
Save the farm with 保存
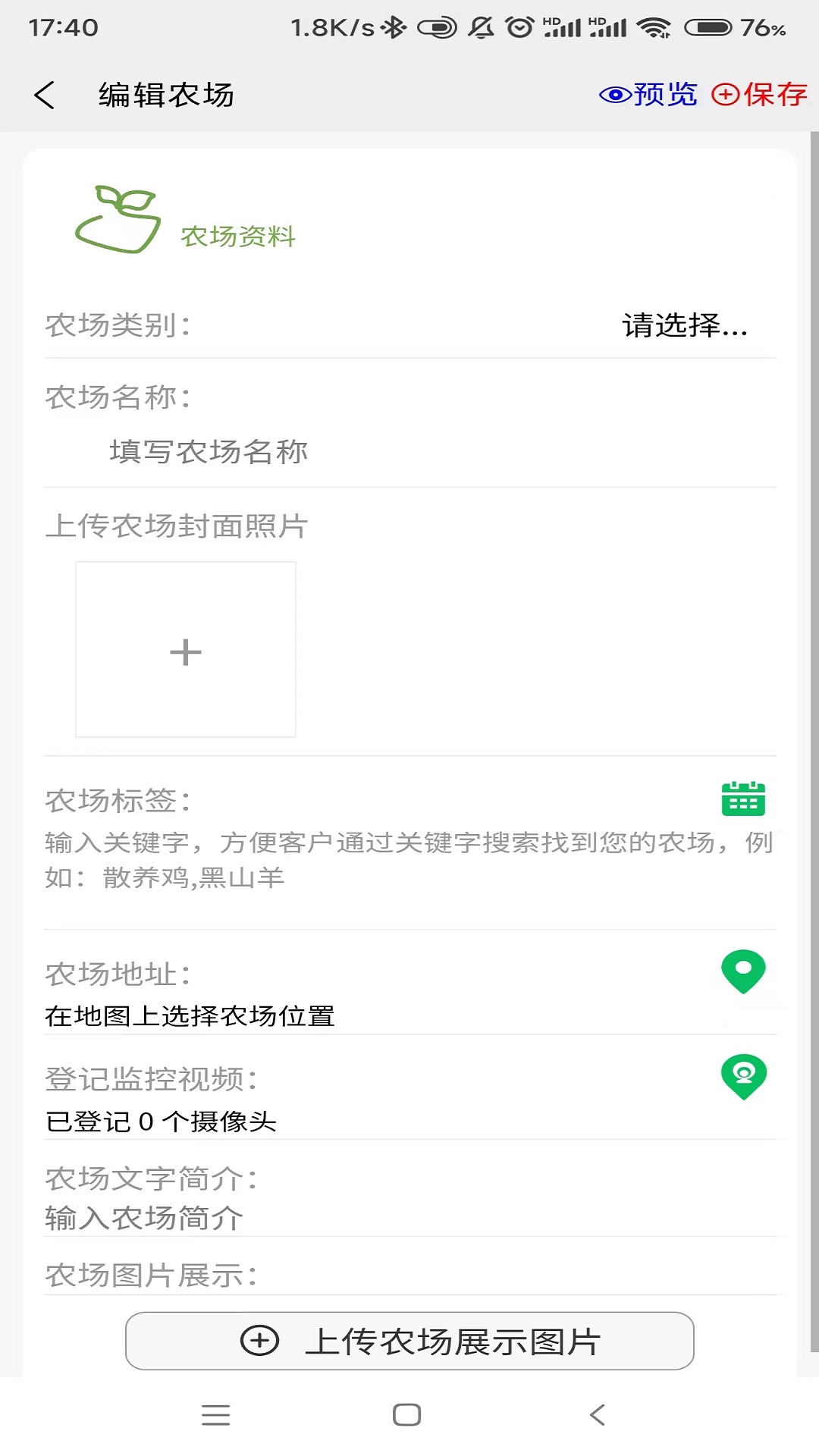(759, 95)
